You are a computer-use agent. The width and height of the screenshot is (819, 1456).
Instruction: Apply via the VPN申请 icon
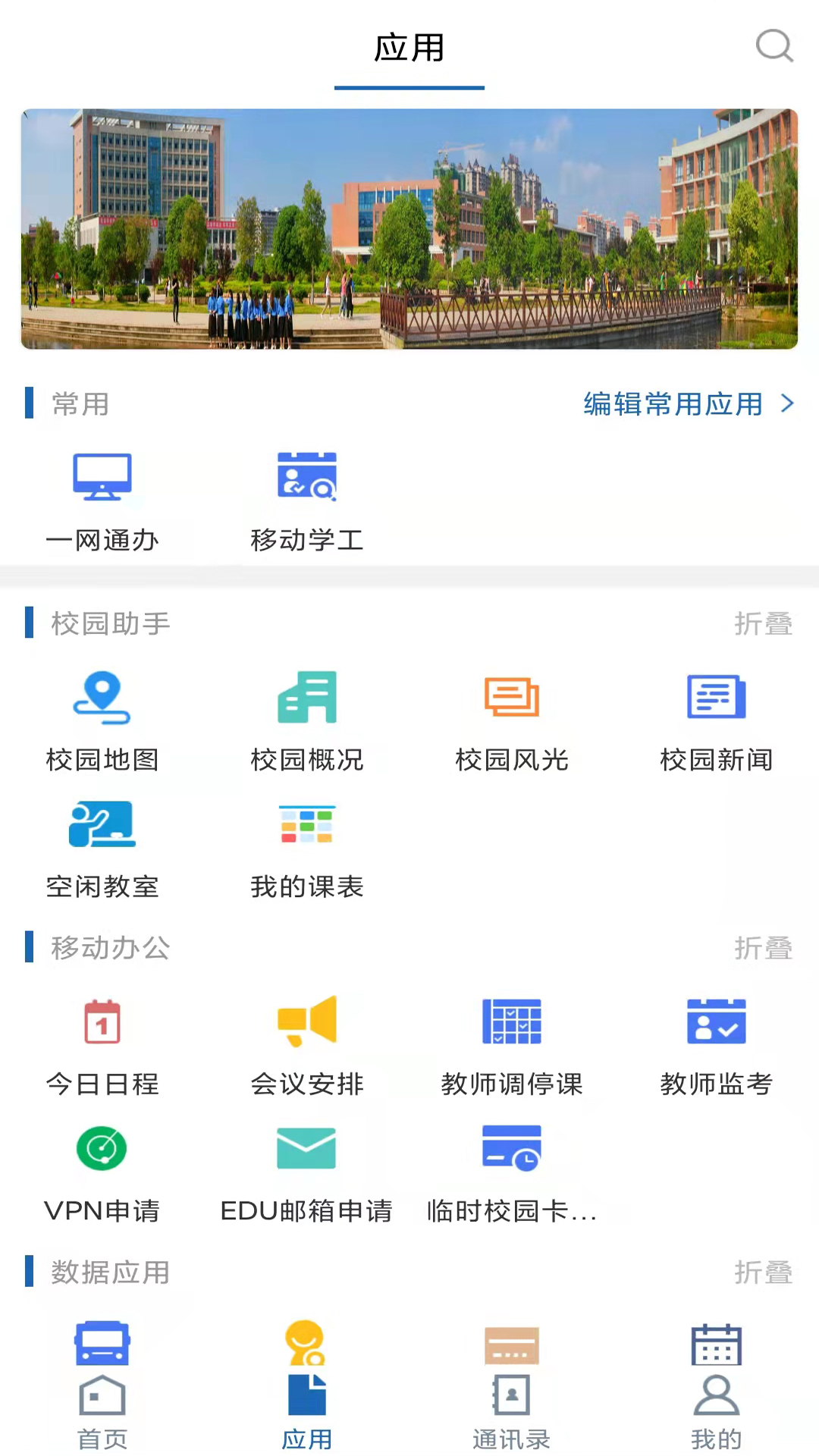pos(102,1172)
